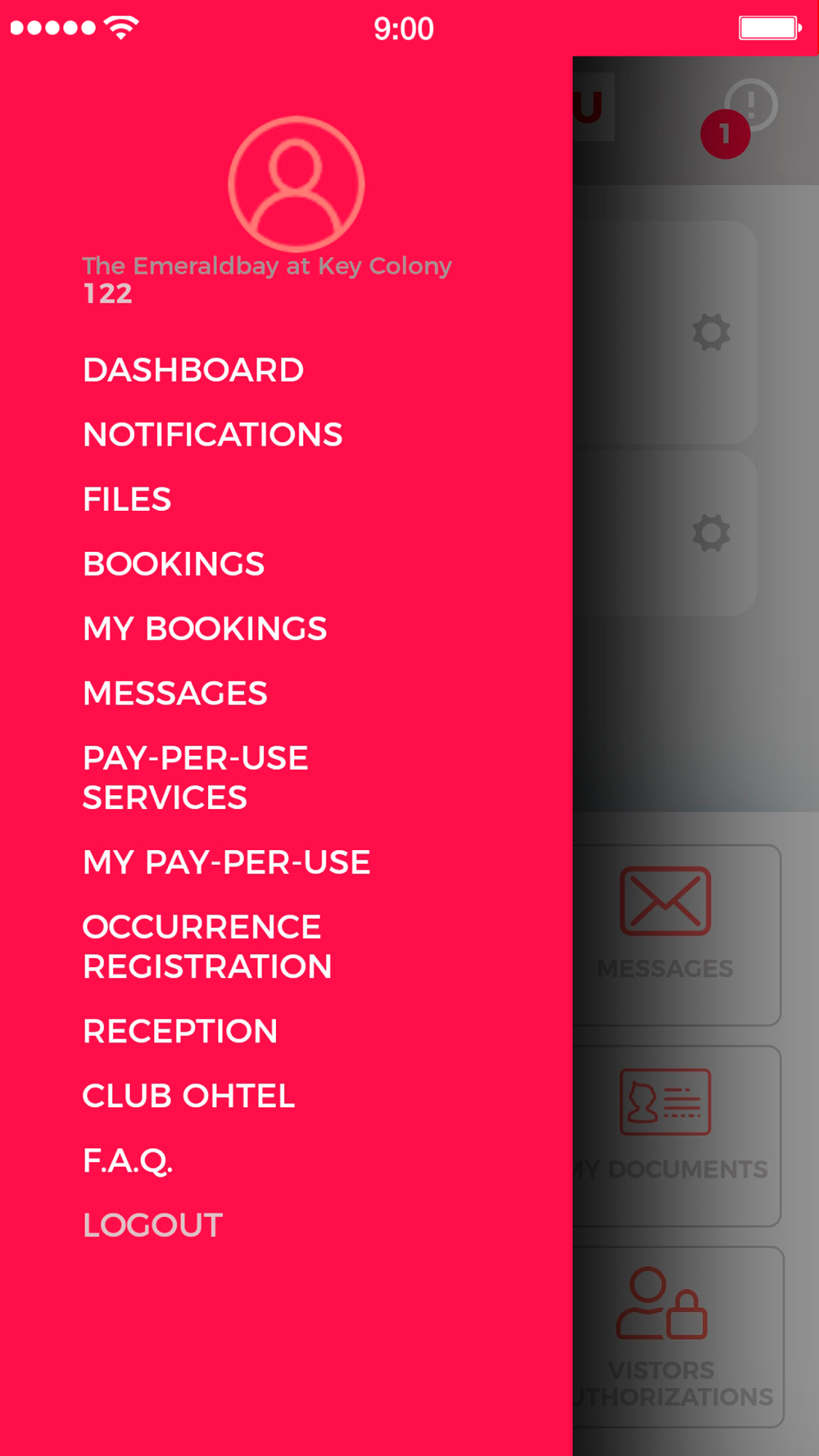Go to Notifications in the drawer
Image resolution: width=819 pixels, height=1456 pixels.
pyautogui.click(x=213, y=435)
